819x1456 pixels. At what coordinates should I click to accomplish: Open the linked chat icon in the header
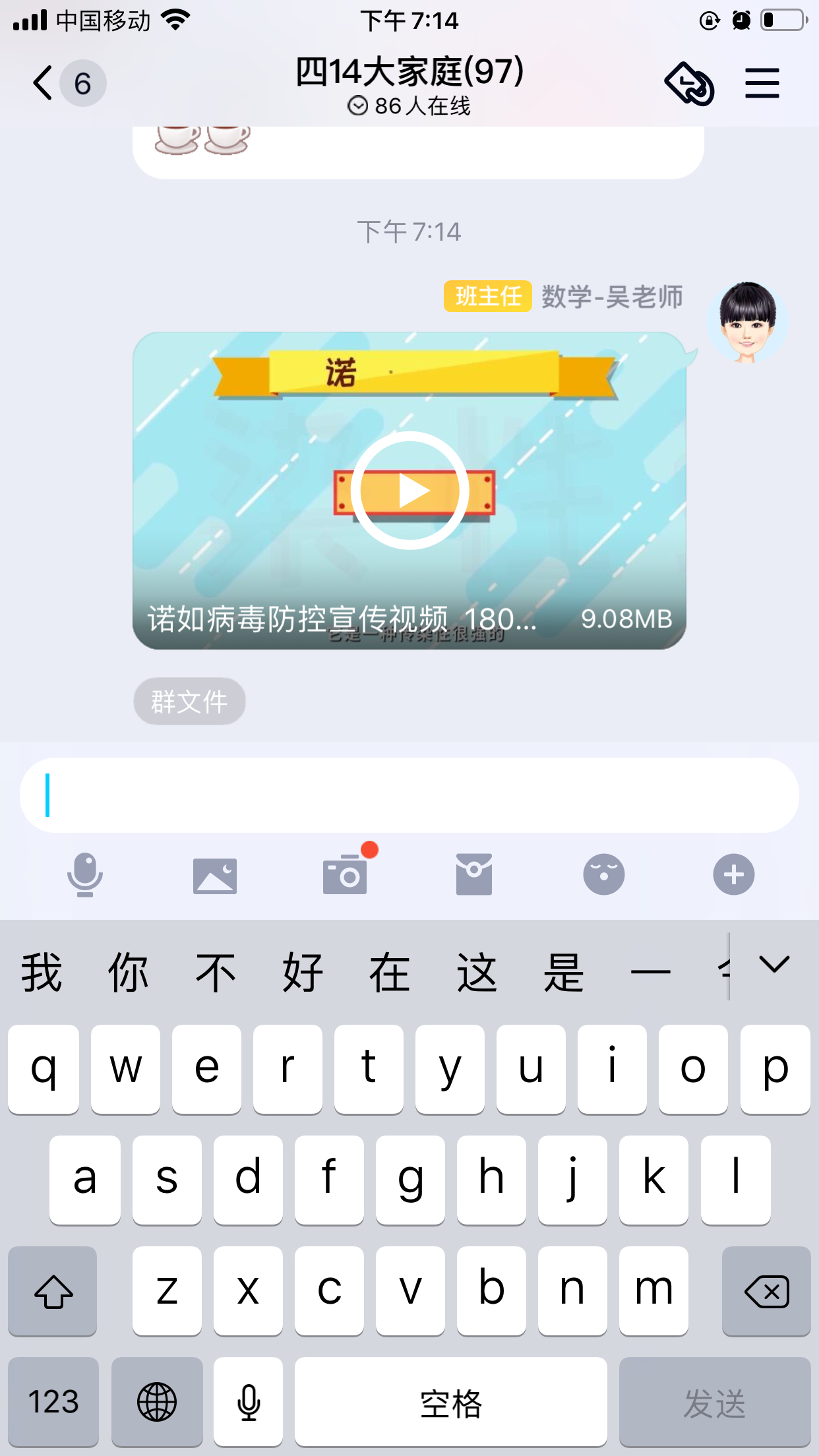690,84
